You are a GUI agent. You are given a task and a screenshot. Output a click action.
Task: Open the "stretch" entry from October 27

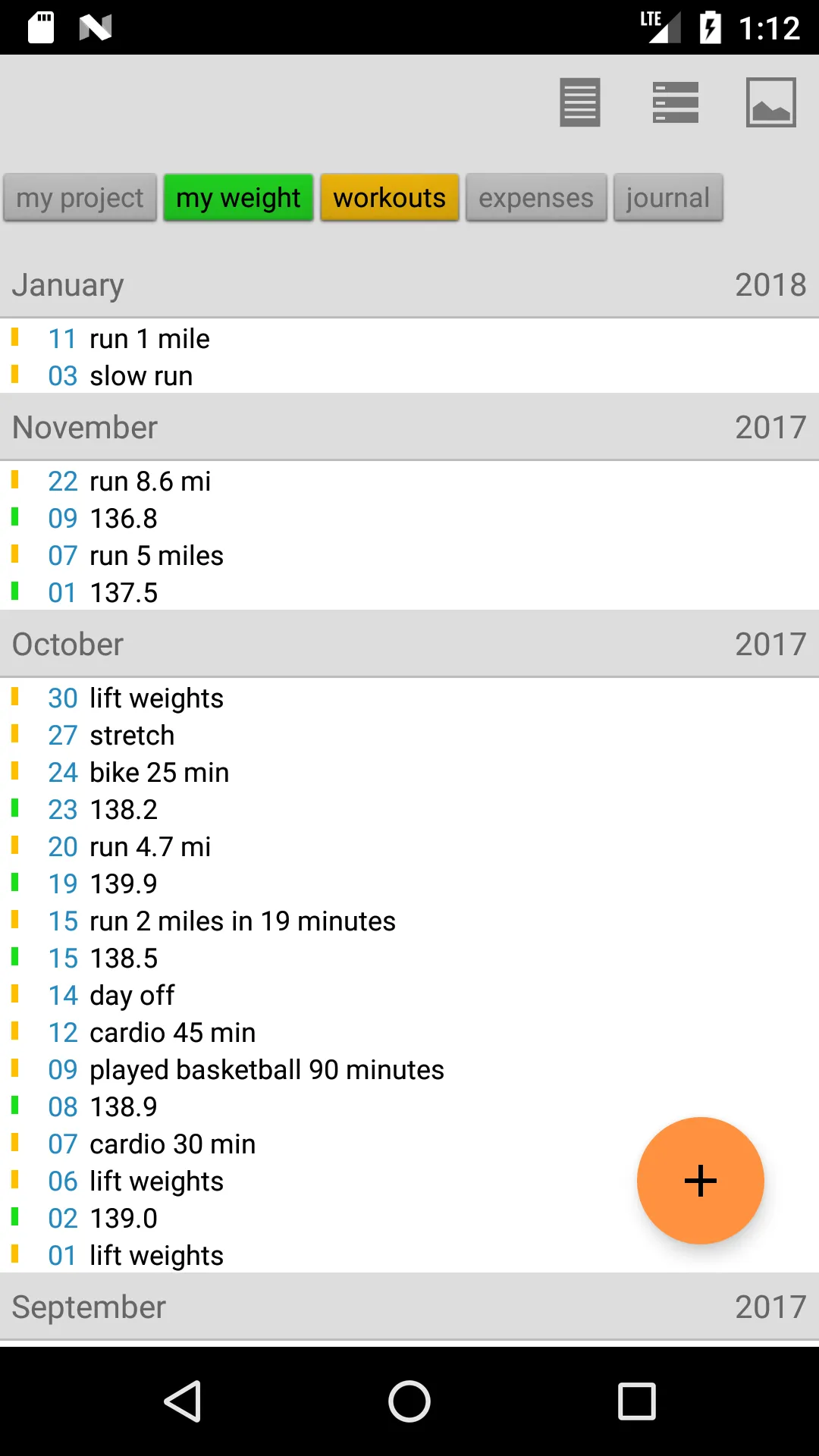[x=409, y=735]
